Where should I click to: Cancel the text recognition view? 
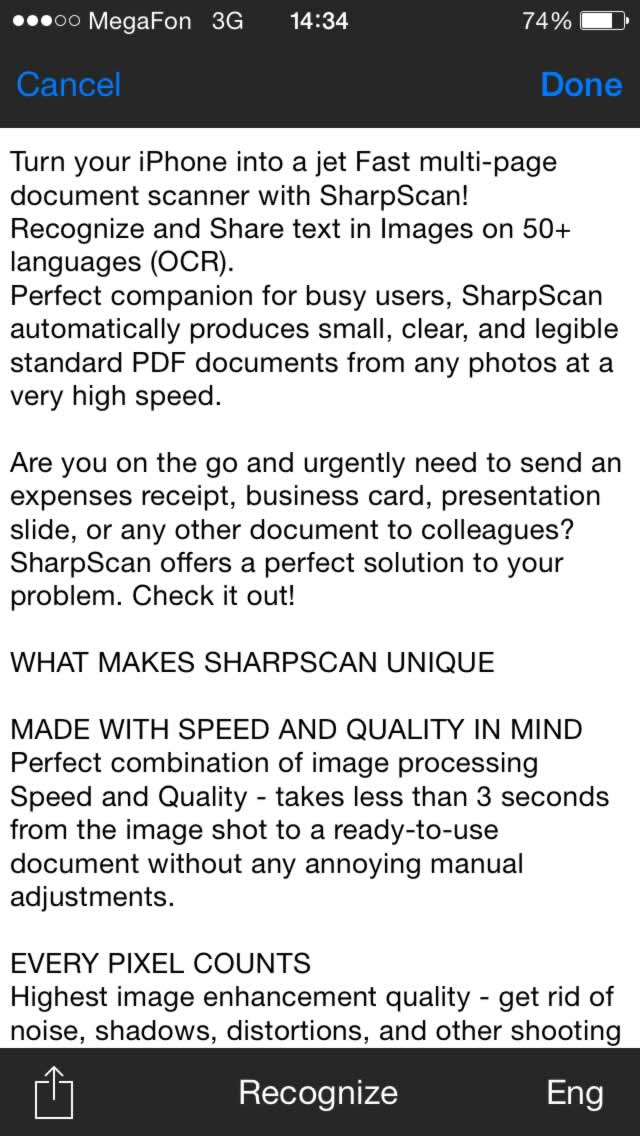[x=68, y=85]
